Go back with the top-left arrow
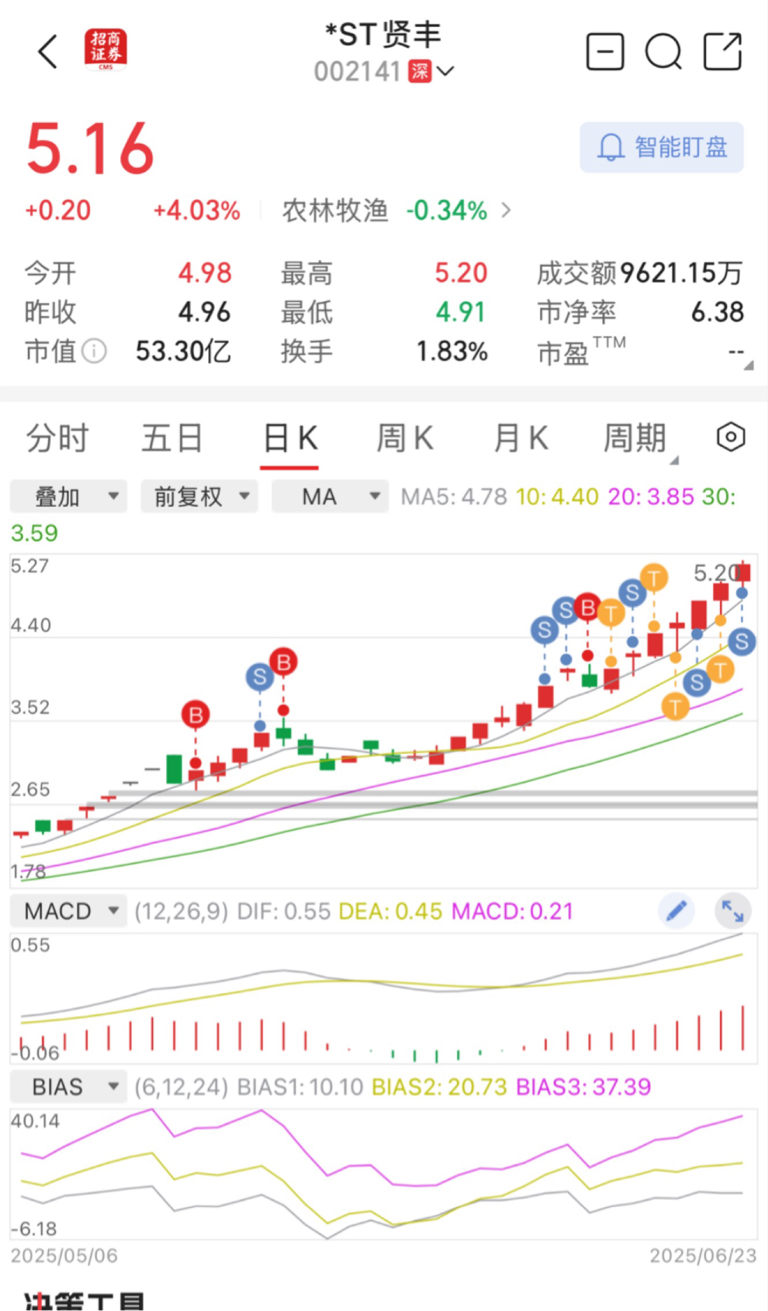Screen dimensions: 768x1311 [x=47, y=52]
